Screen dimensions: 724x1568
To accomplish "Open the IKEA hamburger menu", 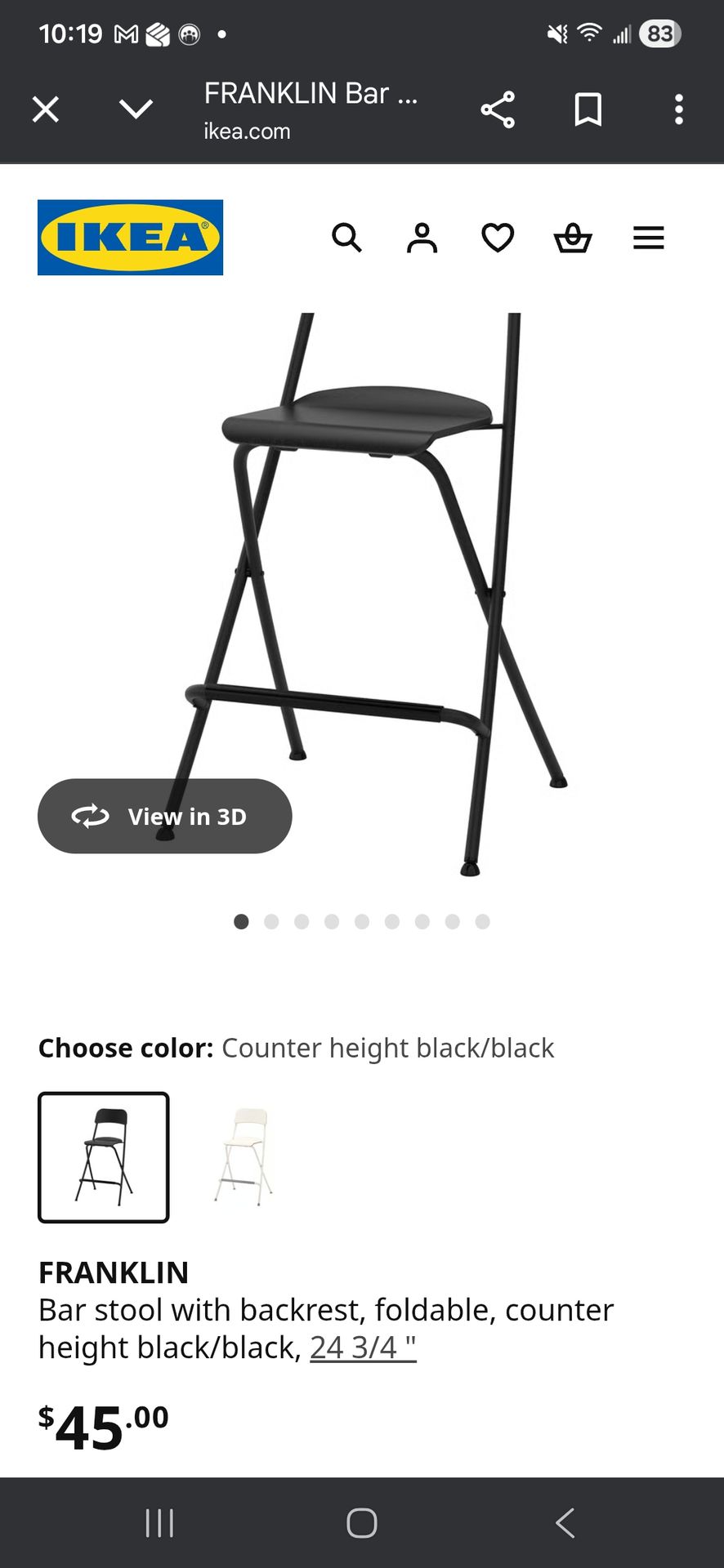I will pyautogui.click(x=648, y=238).
